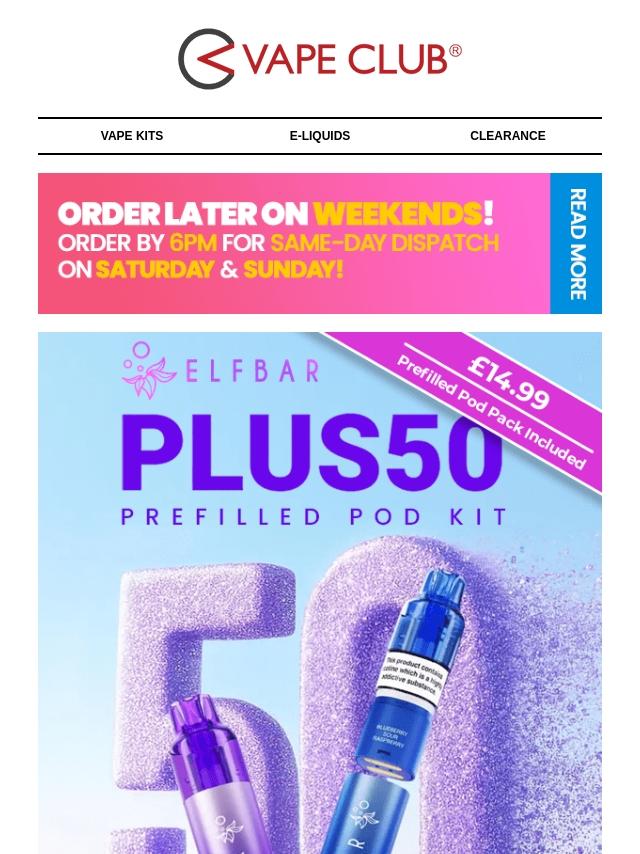The height and width of the screenshot is (854, 640).
Task: Browse the Clearance link
Action: click(507, 136)
